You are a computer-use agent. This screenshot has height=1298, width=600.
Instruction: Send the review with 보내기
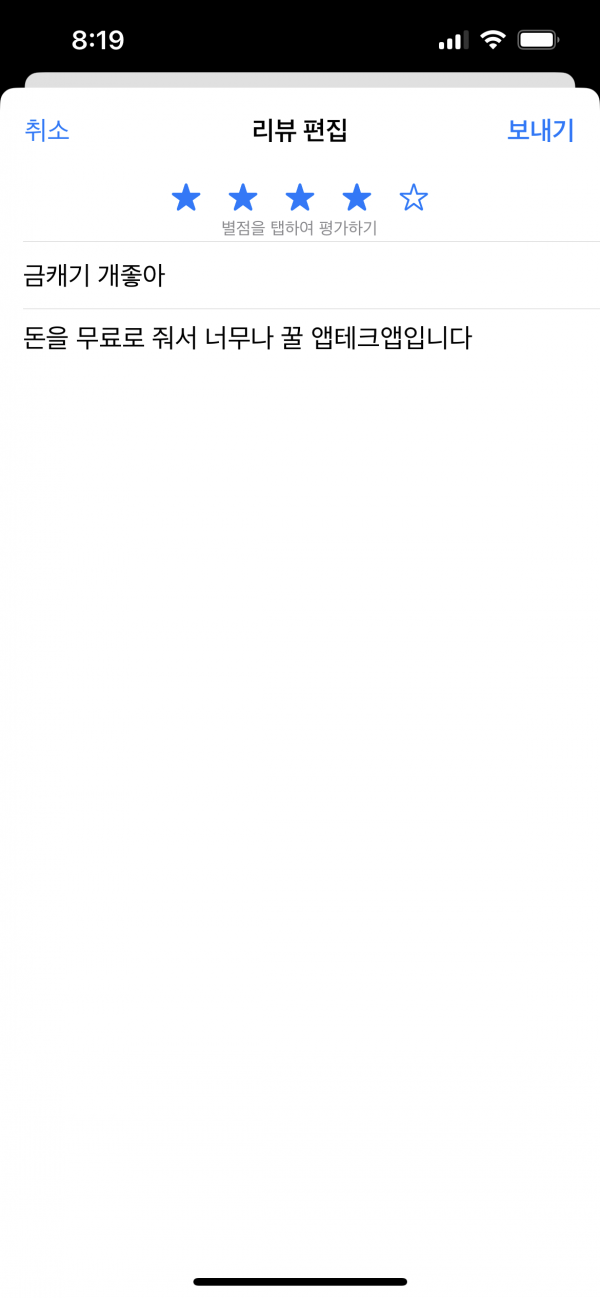pyautogui.click(x=540, y=130)
